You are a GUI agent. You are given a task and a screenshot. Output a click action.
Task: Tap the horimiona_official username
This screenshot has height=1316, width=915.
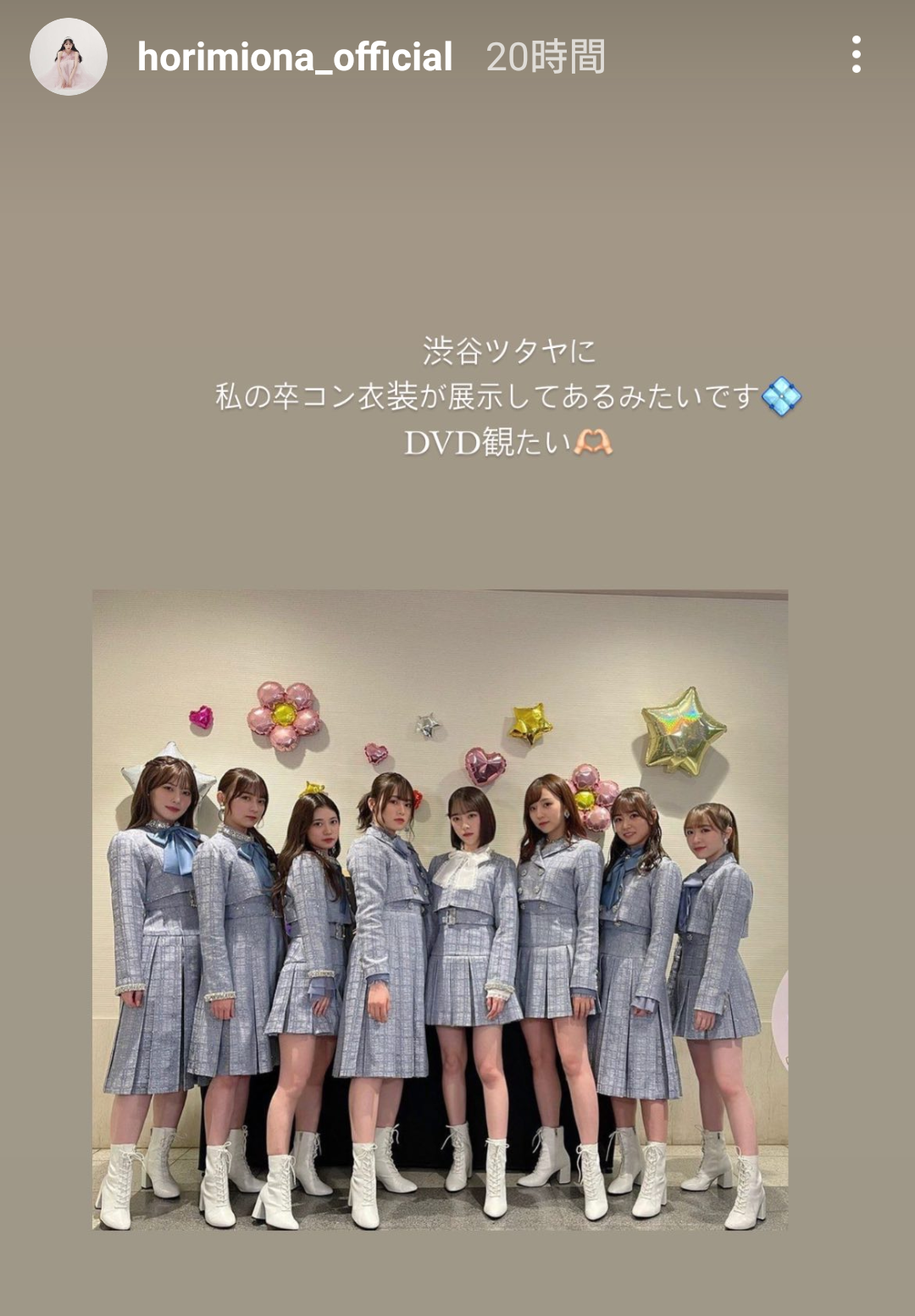(x=295, y=58)
